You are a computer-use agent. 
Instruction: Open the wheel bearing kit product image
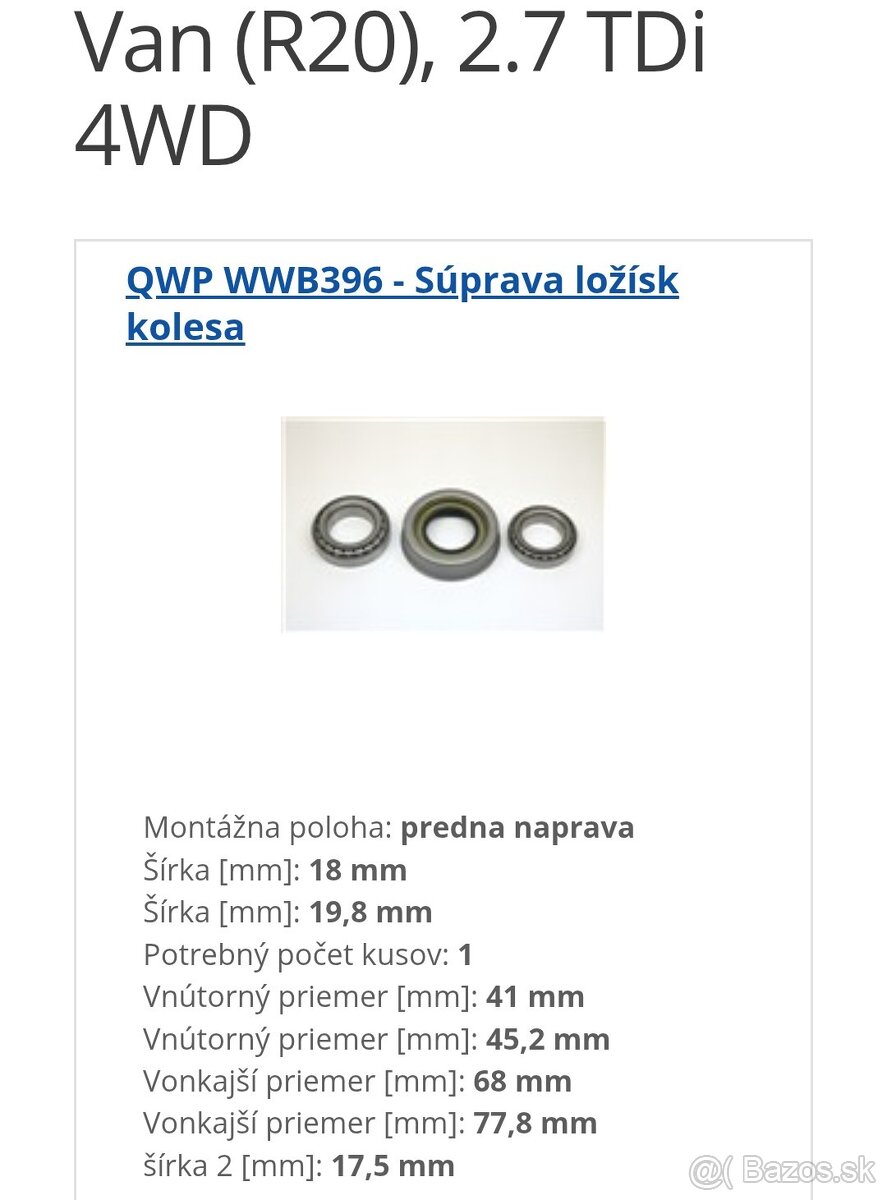click(x=443, y=525)
